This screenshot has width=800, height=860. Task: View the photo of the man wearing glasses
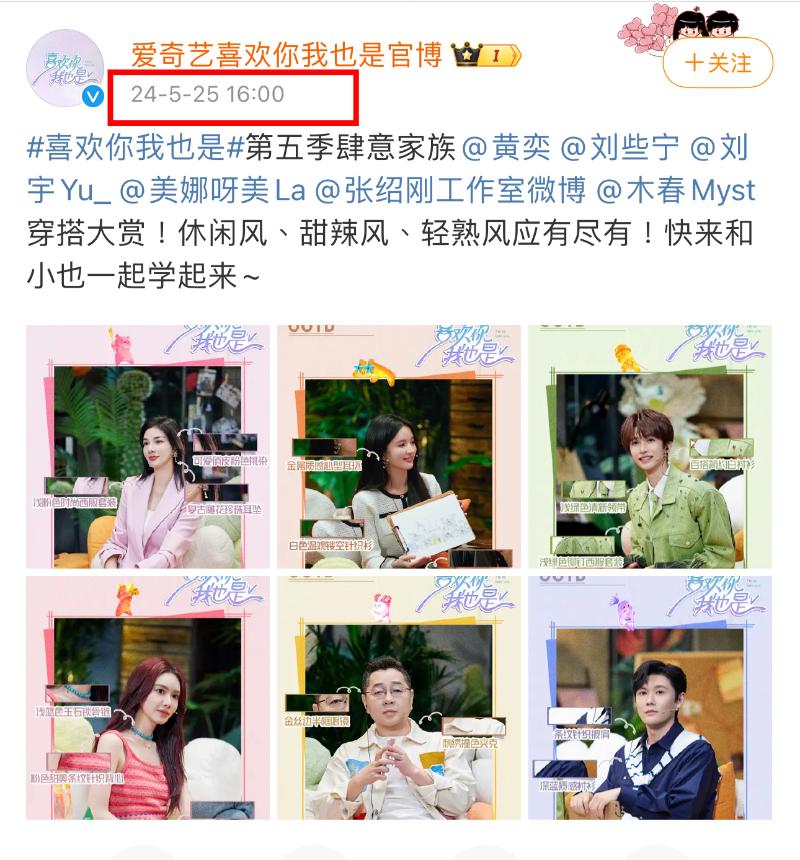(x=399, y=698)
